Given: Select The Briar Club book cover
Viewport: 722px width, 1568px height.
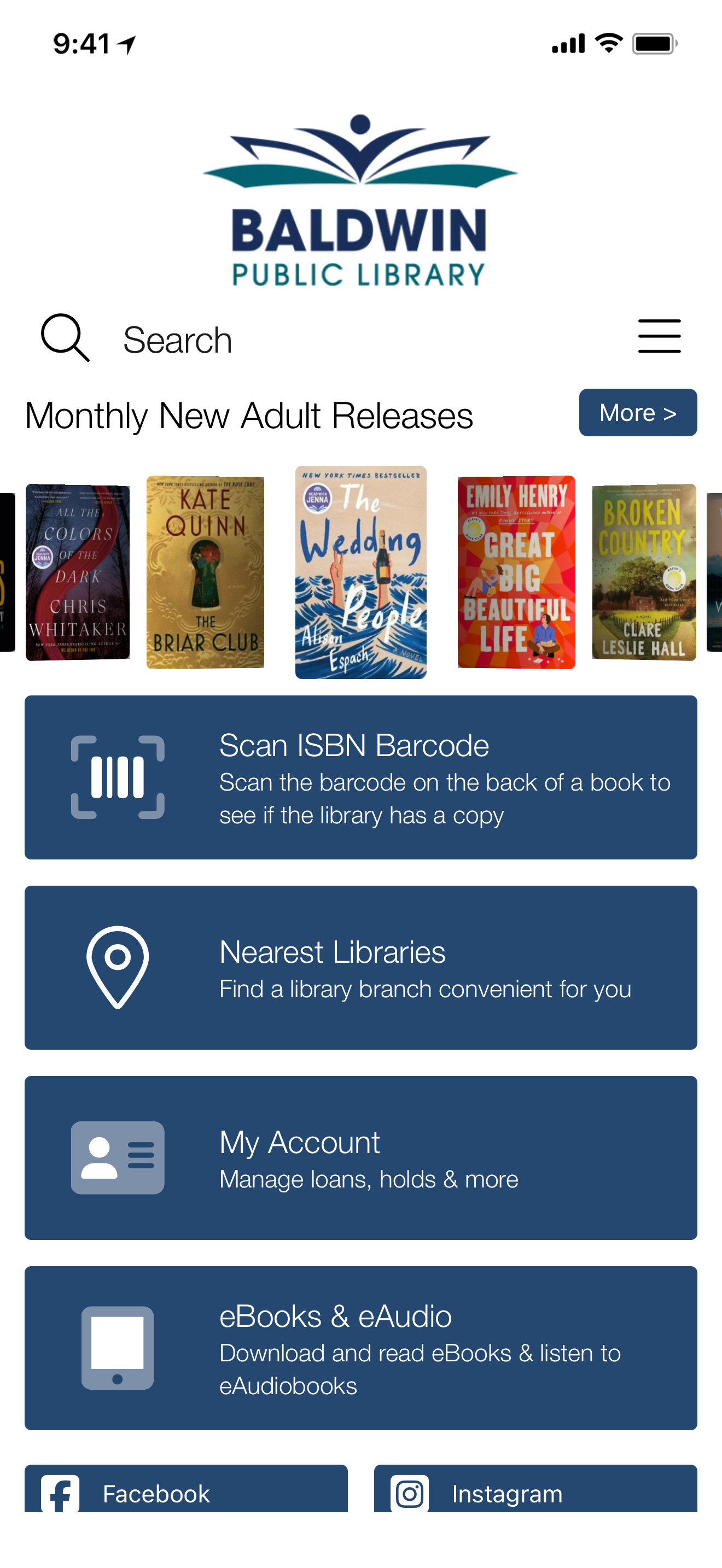Looking at the screenshot, I should [x=205, y=572].
